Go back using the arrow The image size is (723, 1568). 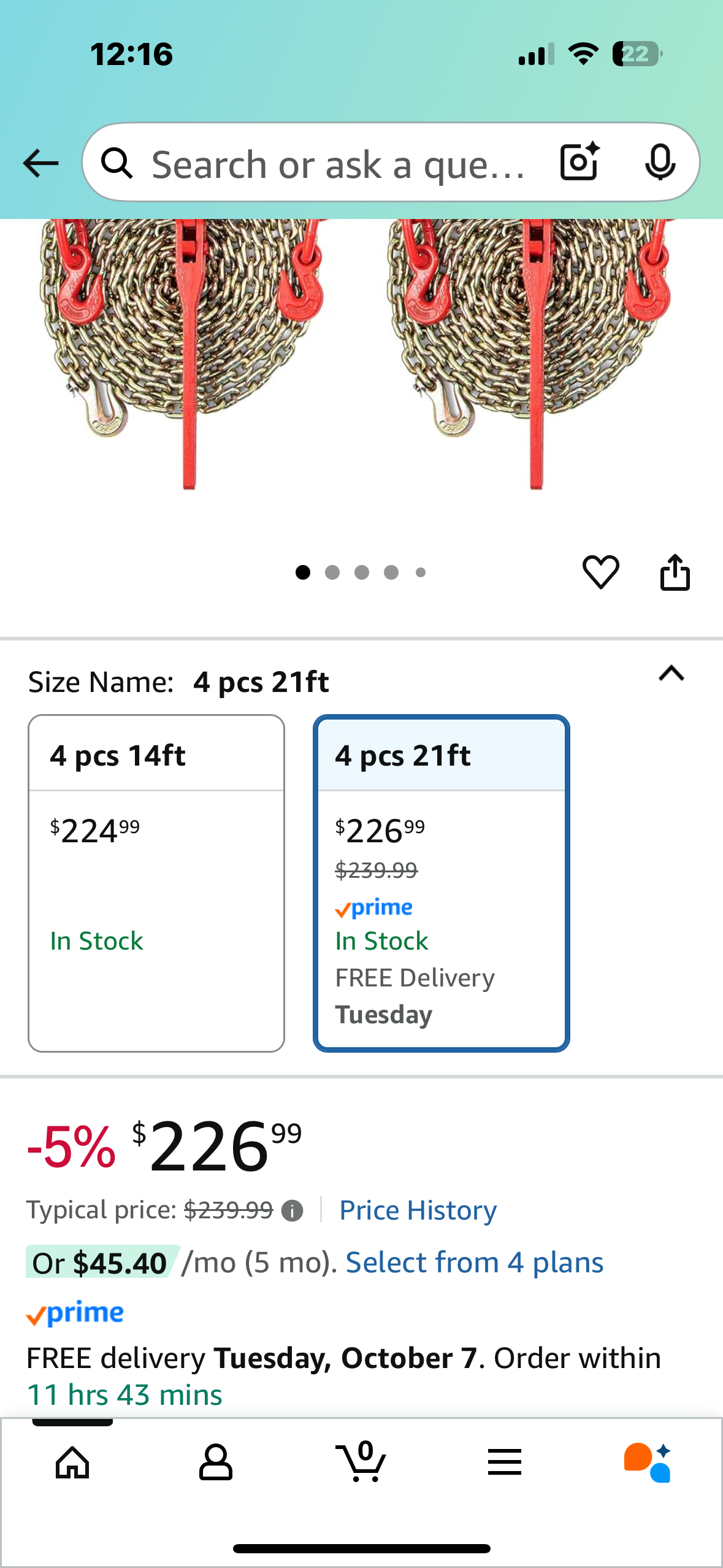point(40,163)
